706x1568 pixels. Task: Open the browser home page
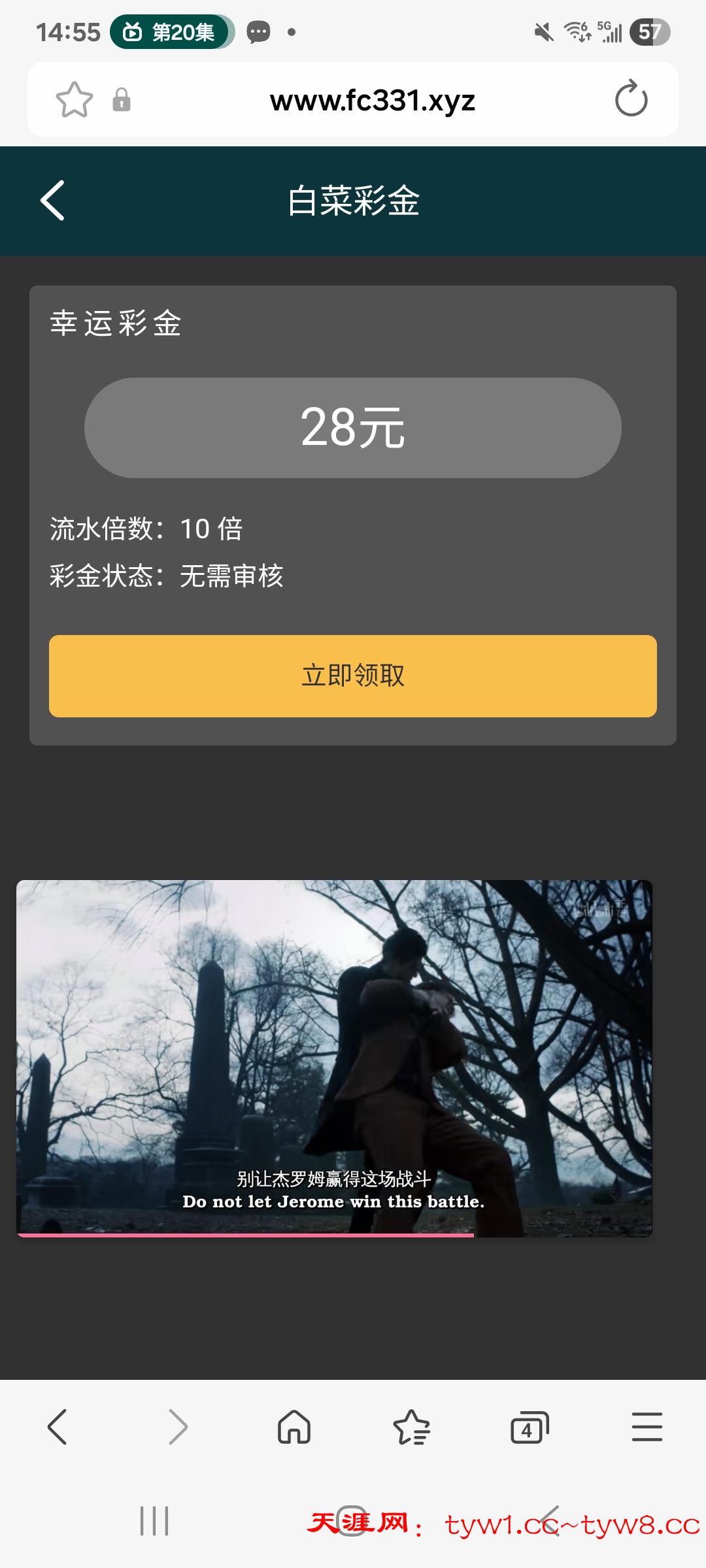(294, 1427)
